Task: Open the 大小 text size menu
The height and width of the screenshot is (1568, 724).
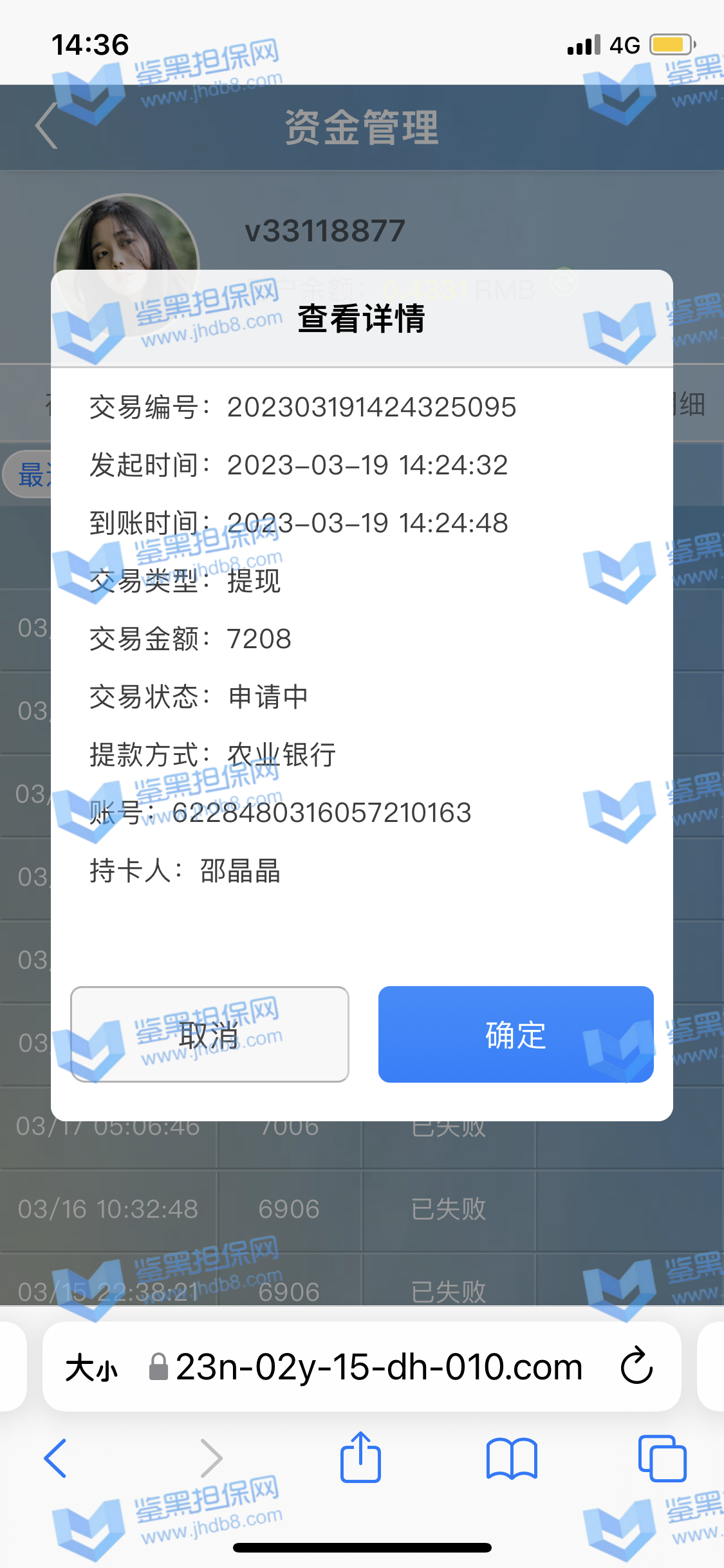Action: pyautogui.click(x=91, y=1367)
